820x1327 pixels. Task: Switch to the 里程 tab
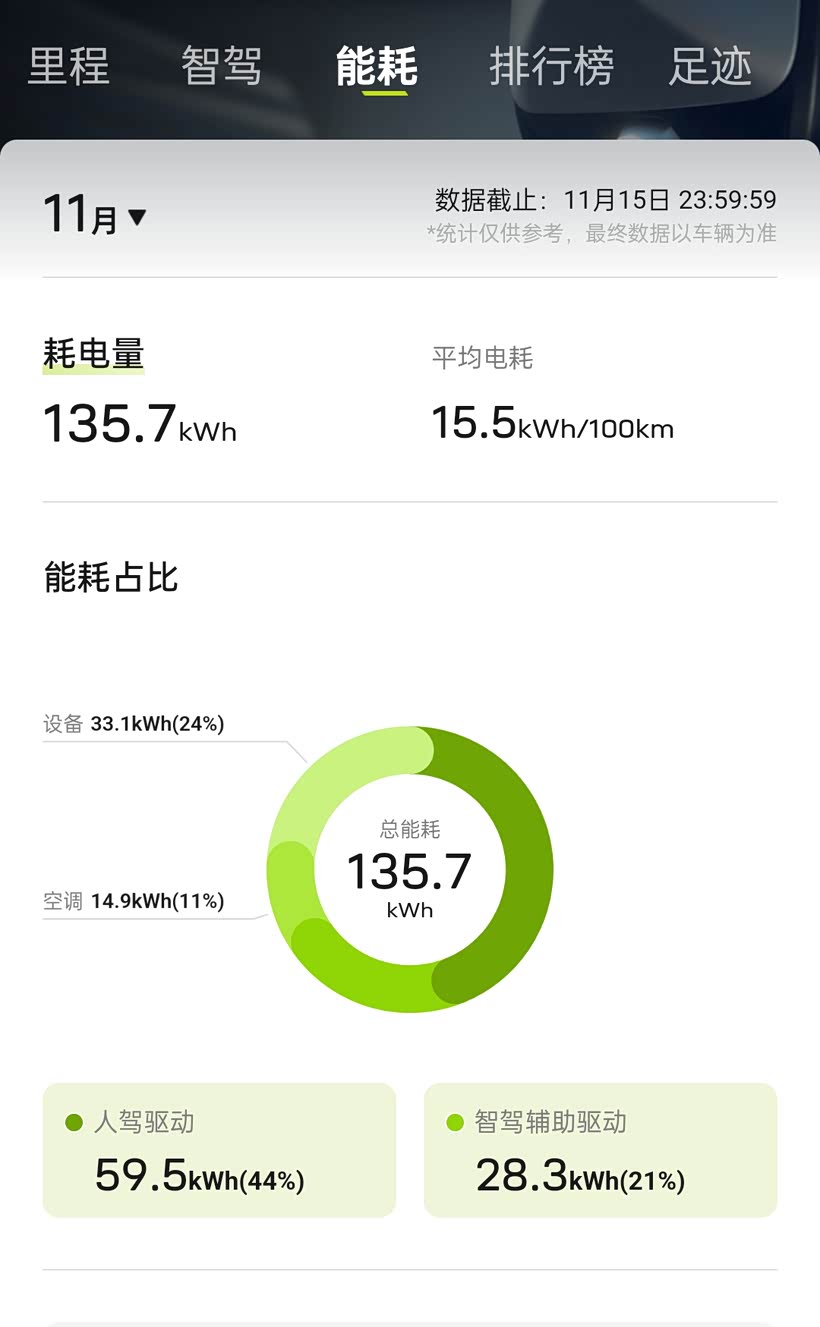68,67
